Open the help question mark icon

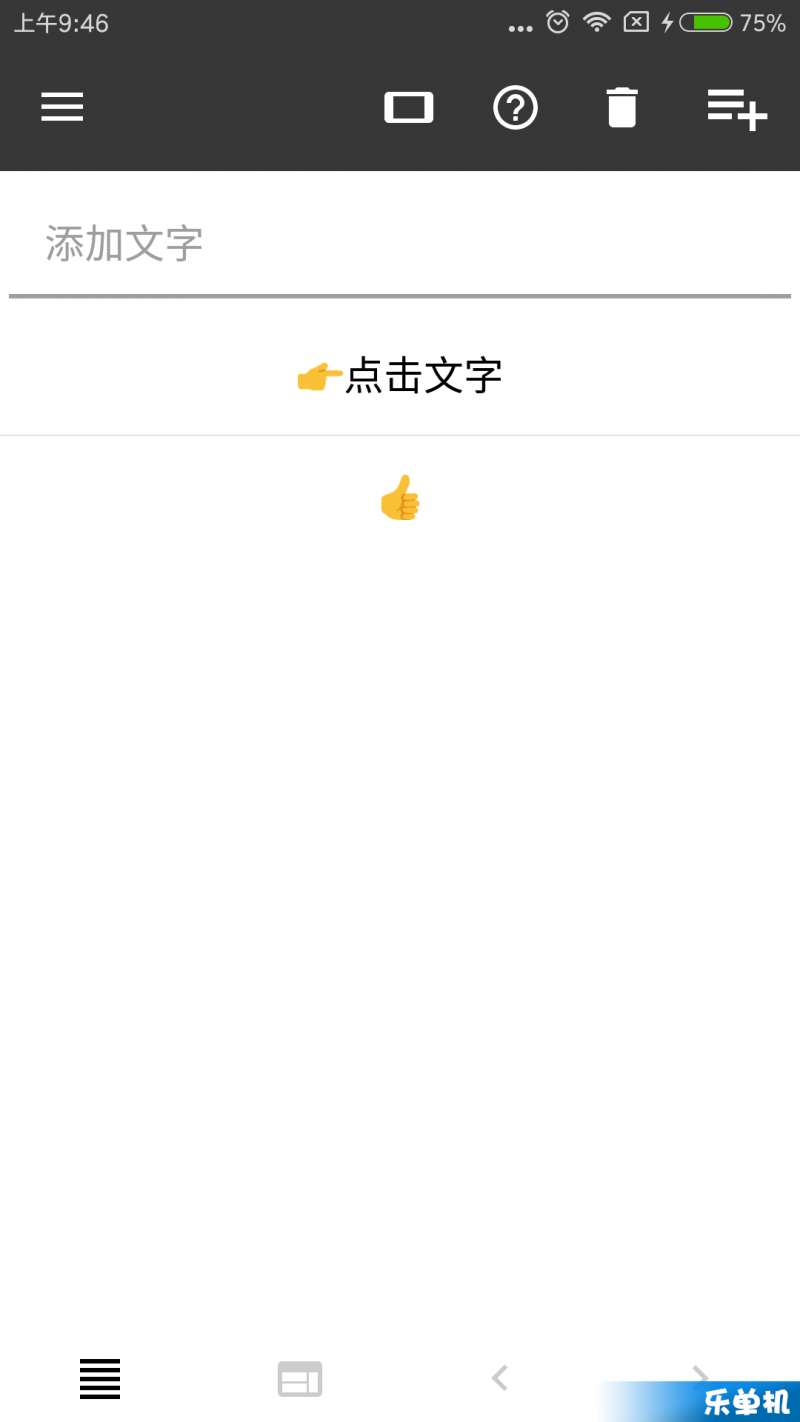coord(516,107)
